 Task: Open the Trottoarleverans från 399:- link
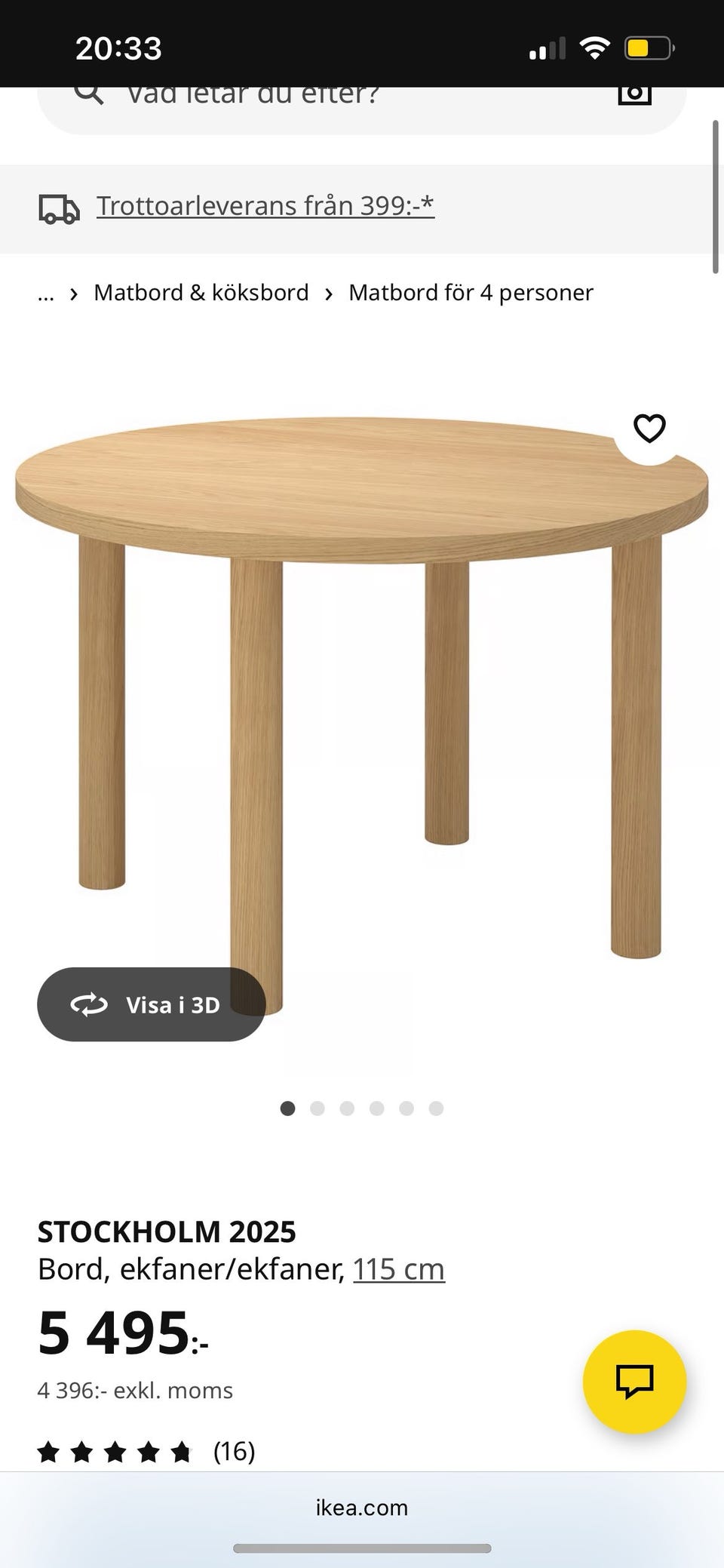[x=265, y=205]
